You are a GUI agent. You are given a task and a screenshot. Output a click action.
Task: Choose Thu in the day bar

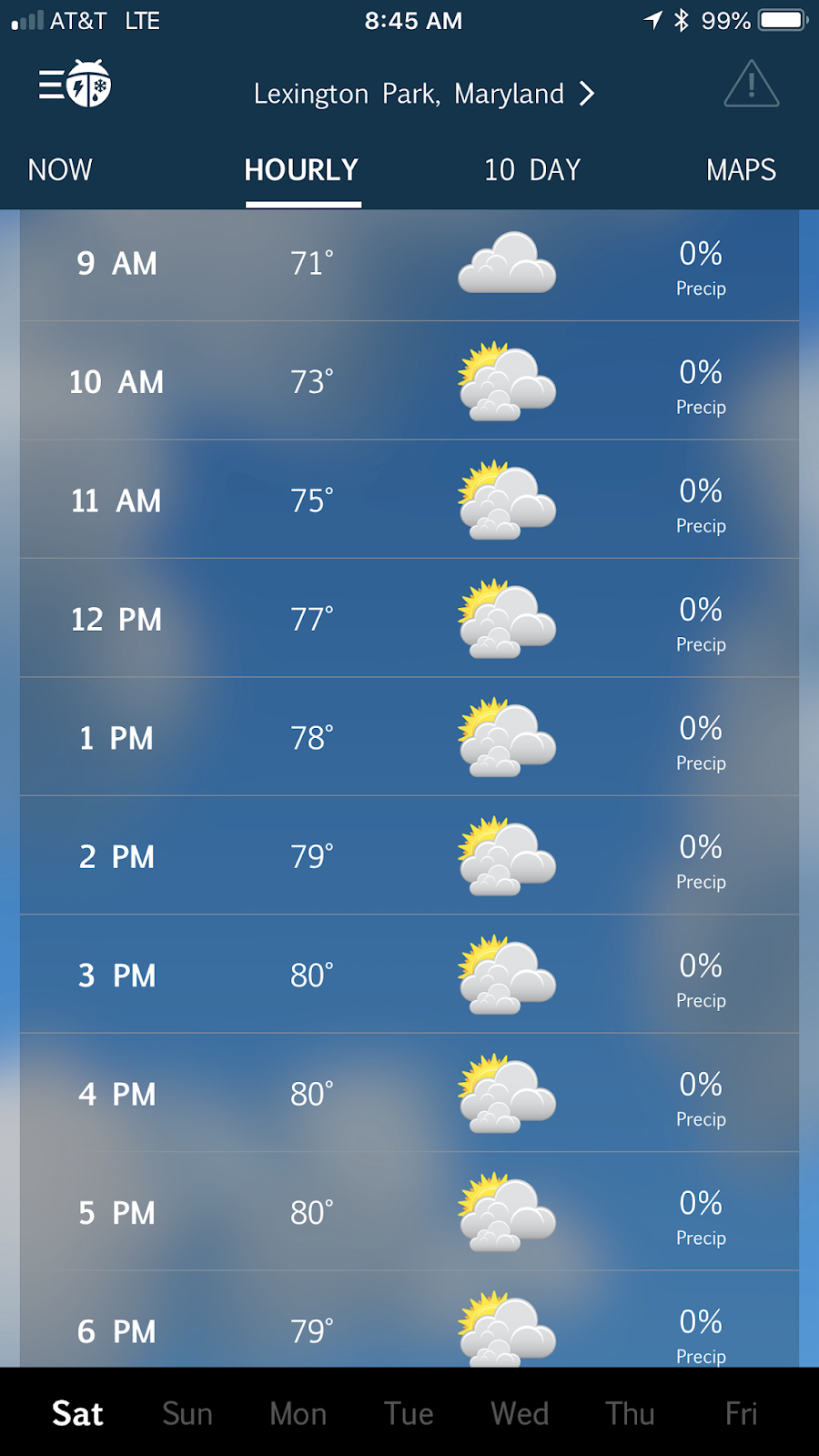pos(630,1413)
